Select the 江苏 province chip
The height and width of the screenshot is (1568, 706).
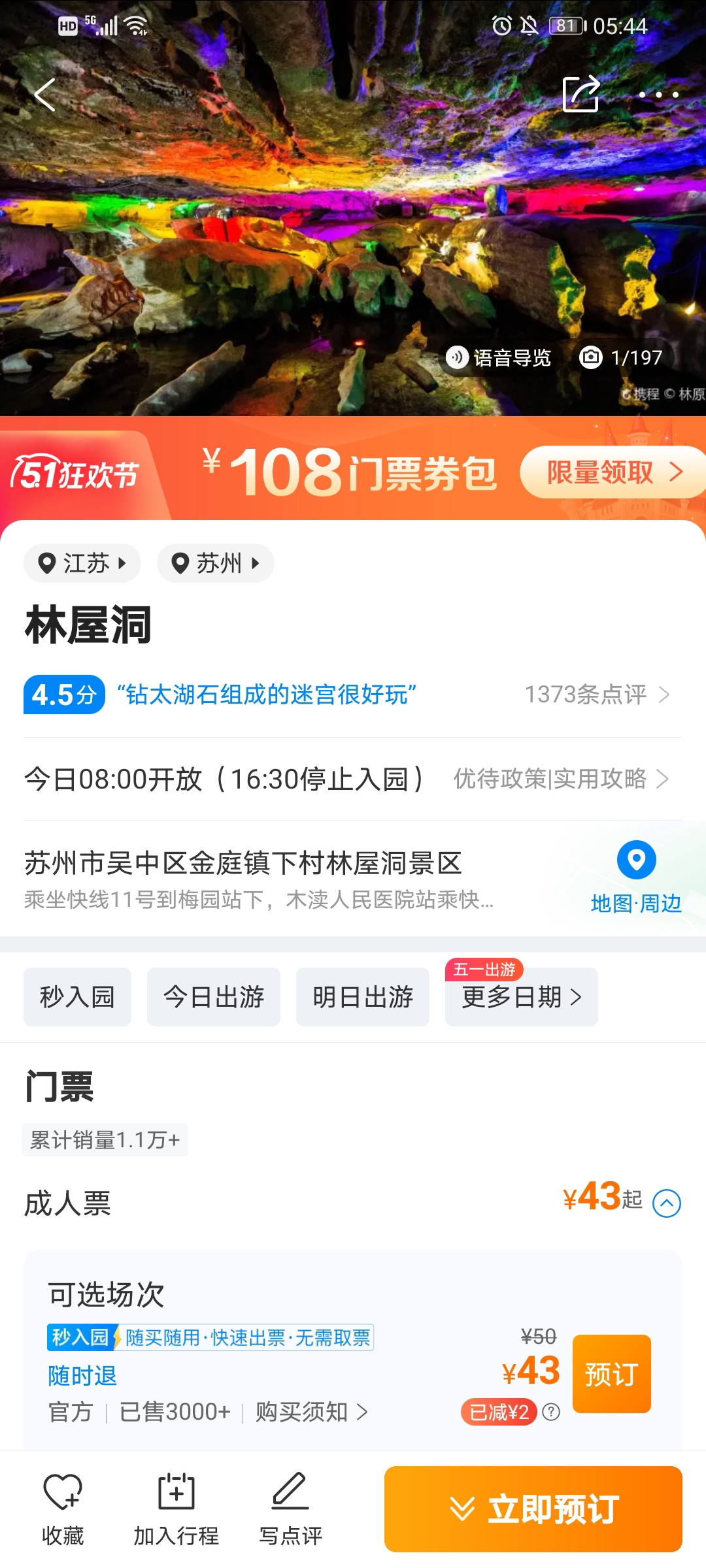point(82,563)
